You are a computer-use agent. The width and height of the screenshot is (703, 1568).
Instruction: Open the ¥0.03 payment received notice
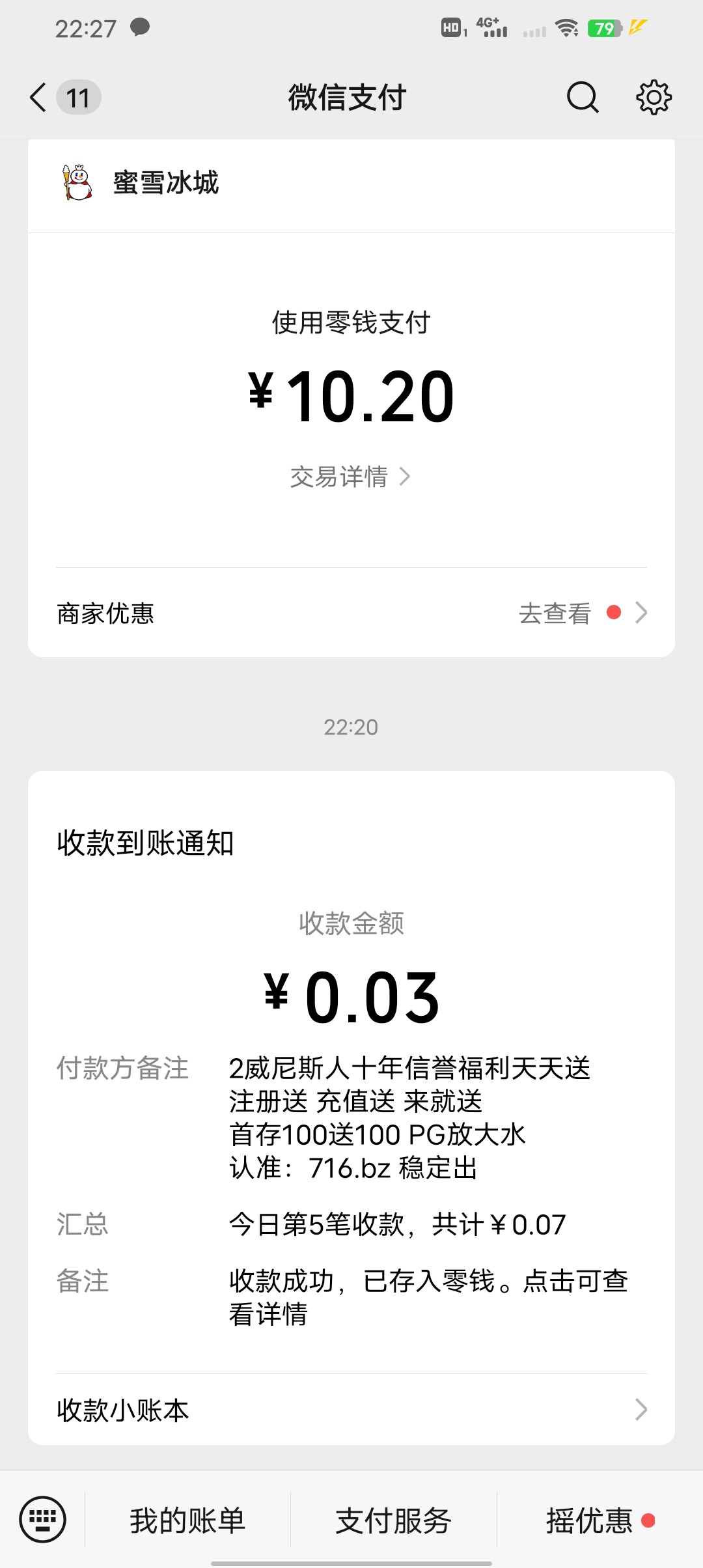[x=351, y=996]
